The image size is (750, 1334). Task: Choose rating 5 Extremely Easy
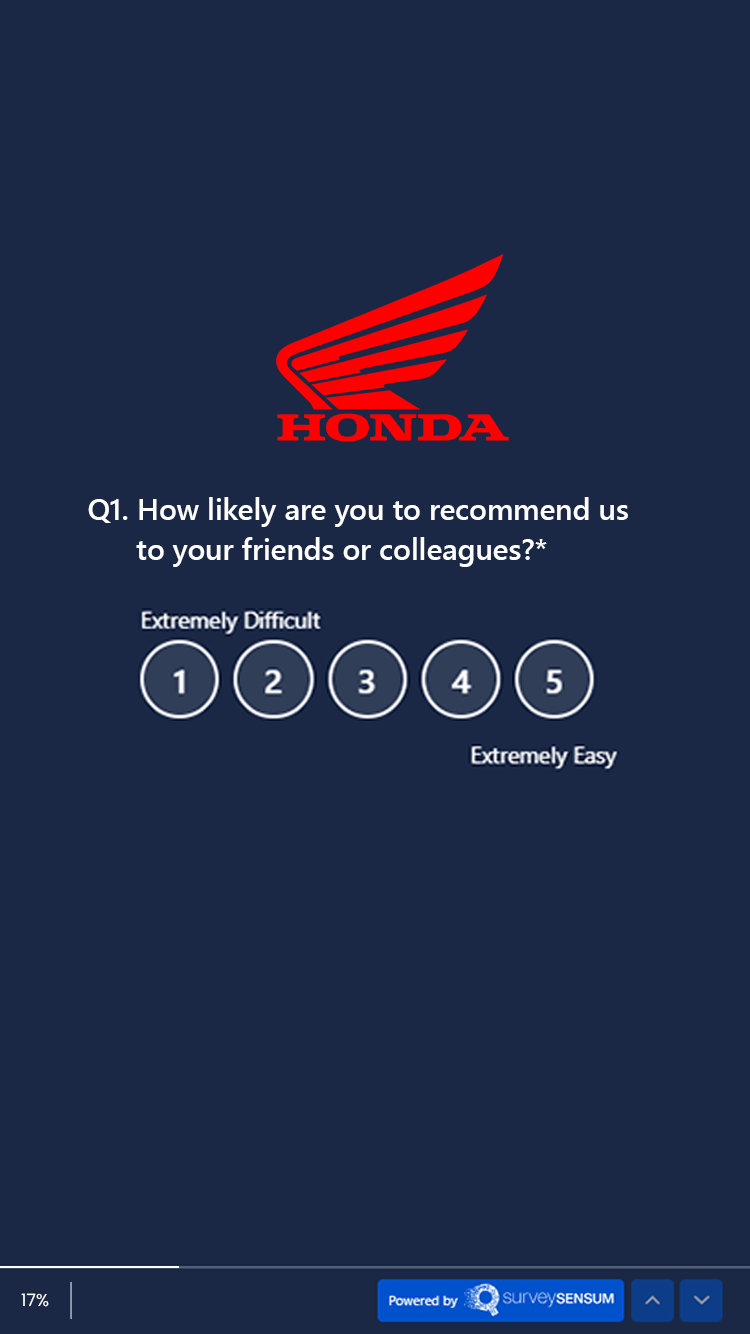click(x=554, y=681)
